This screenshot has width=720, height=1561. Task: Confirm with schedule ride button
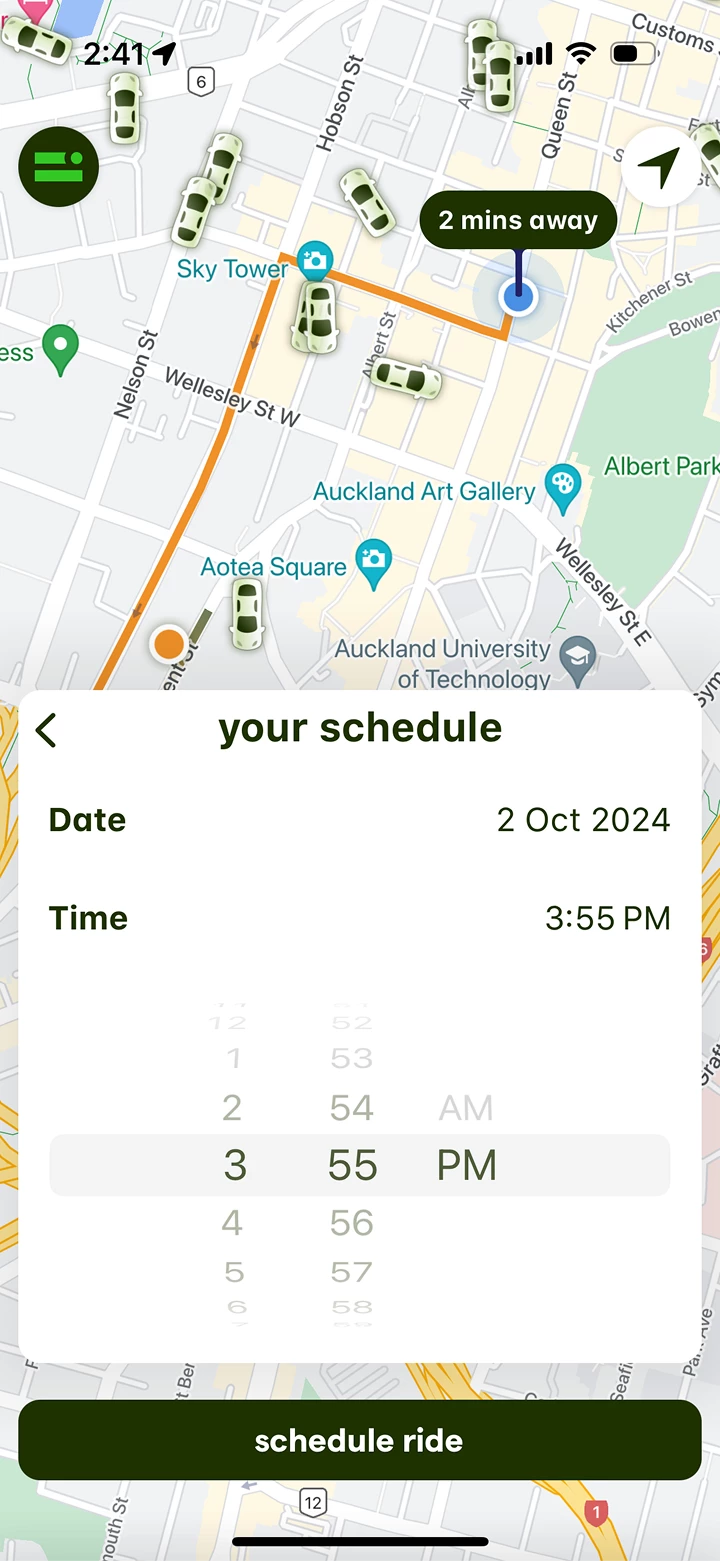click(x=360, y=1440)
